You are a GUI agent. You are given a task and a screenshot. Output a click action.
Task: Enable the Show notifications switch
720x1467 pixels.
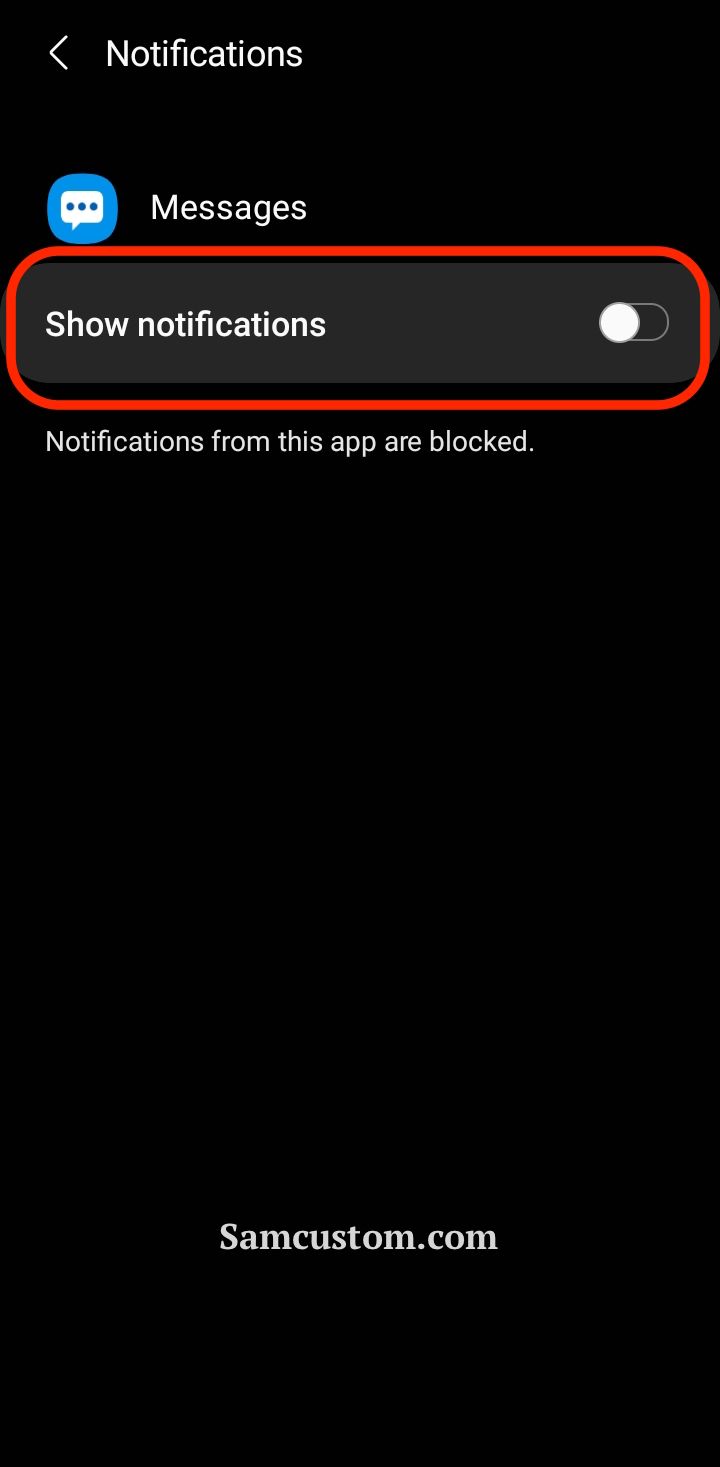[x=633, y=323]
